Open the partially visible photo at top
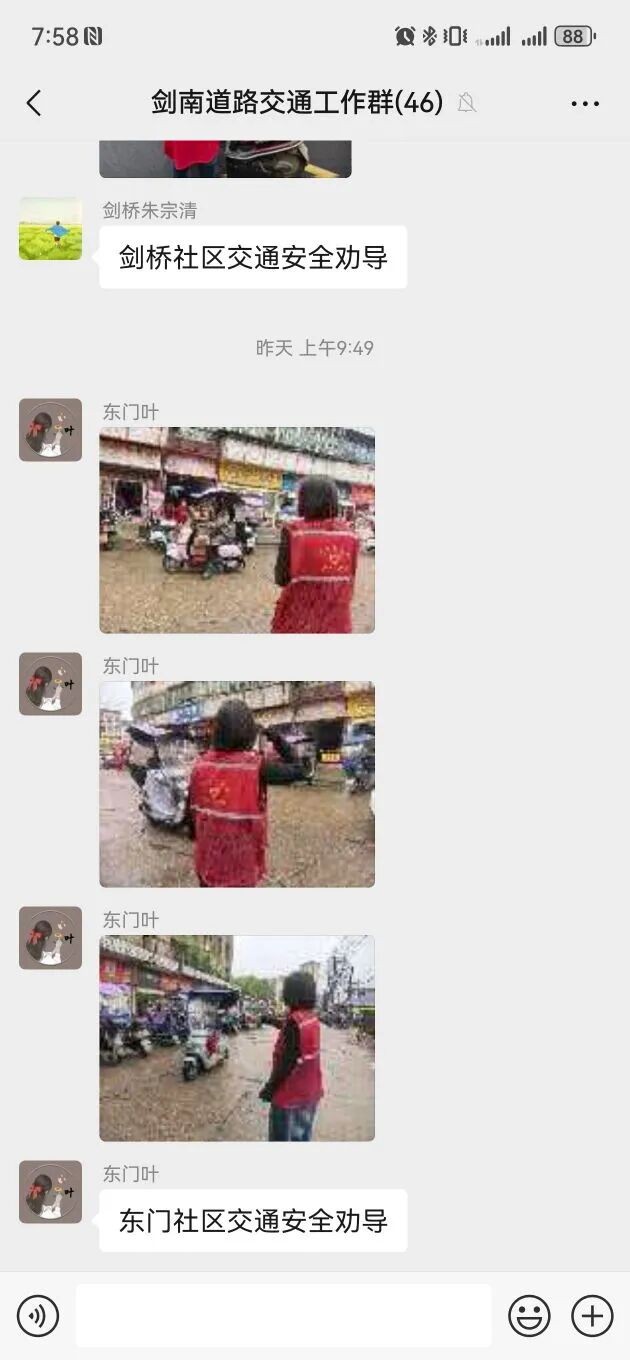Viewport: 630px width, 1360px height. pyautogui.click(x=225, y=159)
